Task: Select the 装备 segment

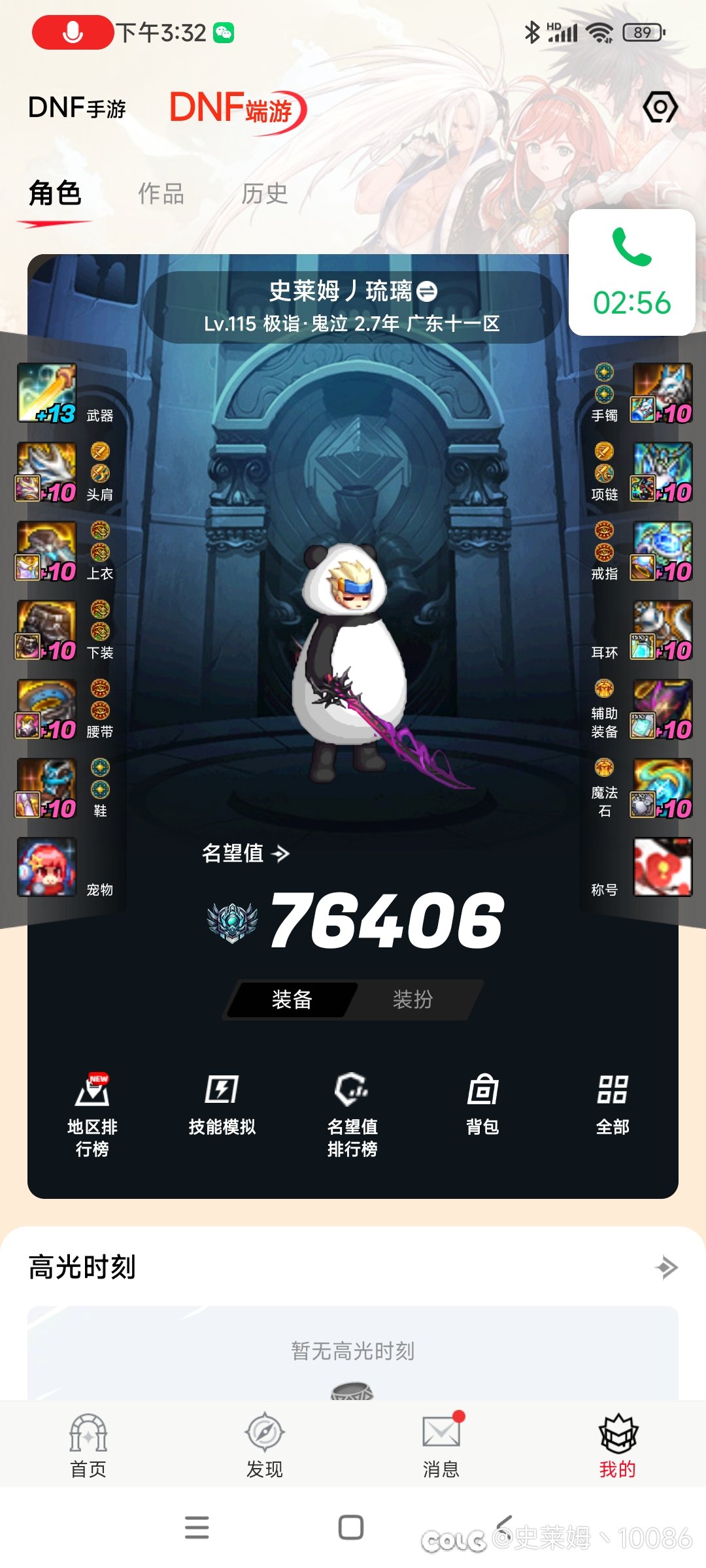Action: 292,999
